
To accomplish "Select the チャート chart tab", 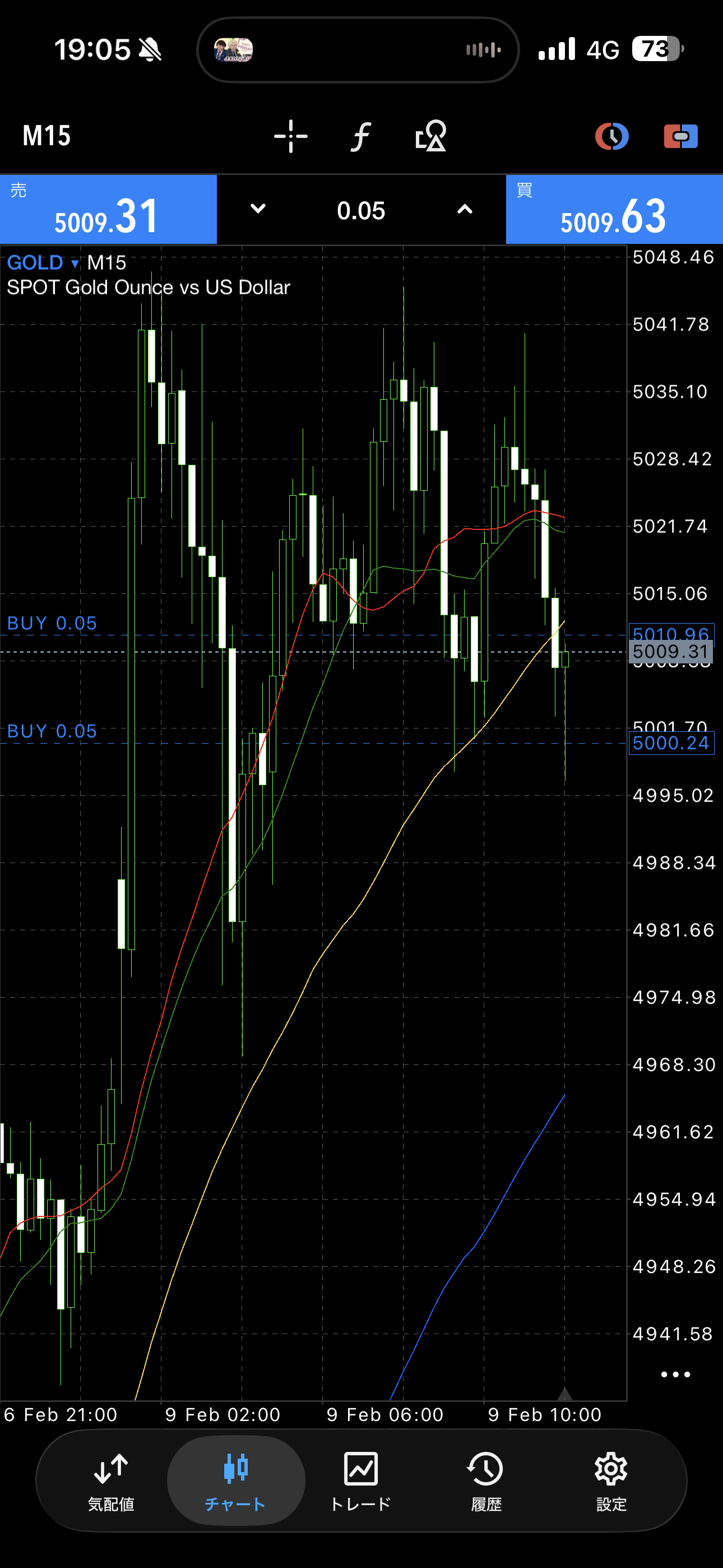I will pyautogui.click(x=235, y=1481).
